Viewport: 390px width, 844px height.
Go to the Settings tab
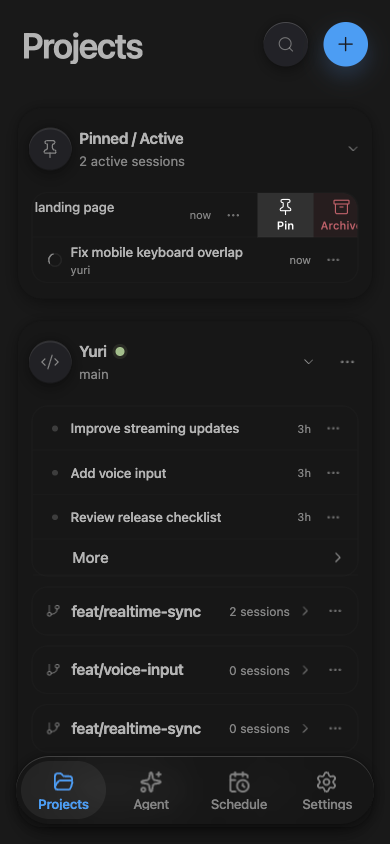(x=327, y=790)
